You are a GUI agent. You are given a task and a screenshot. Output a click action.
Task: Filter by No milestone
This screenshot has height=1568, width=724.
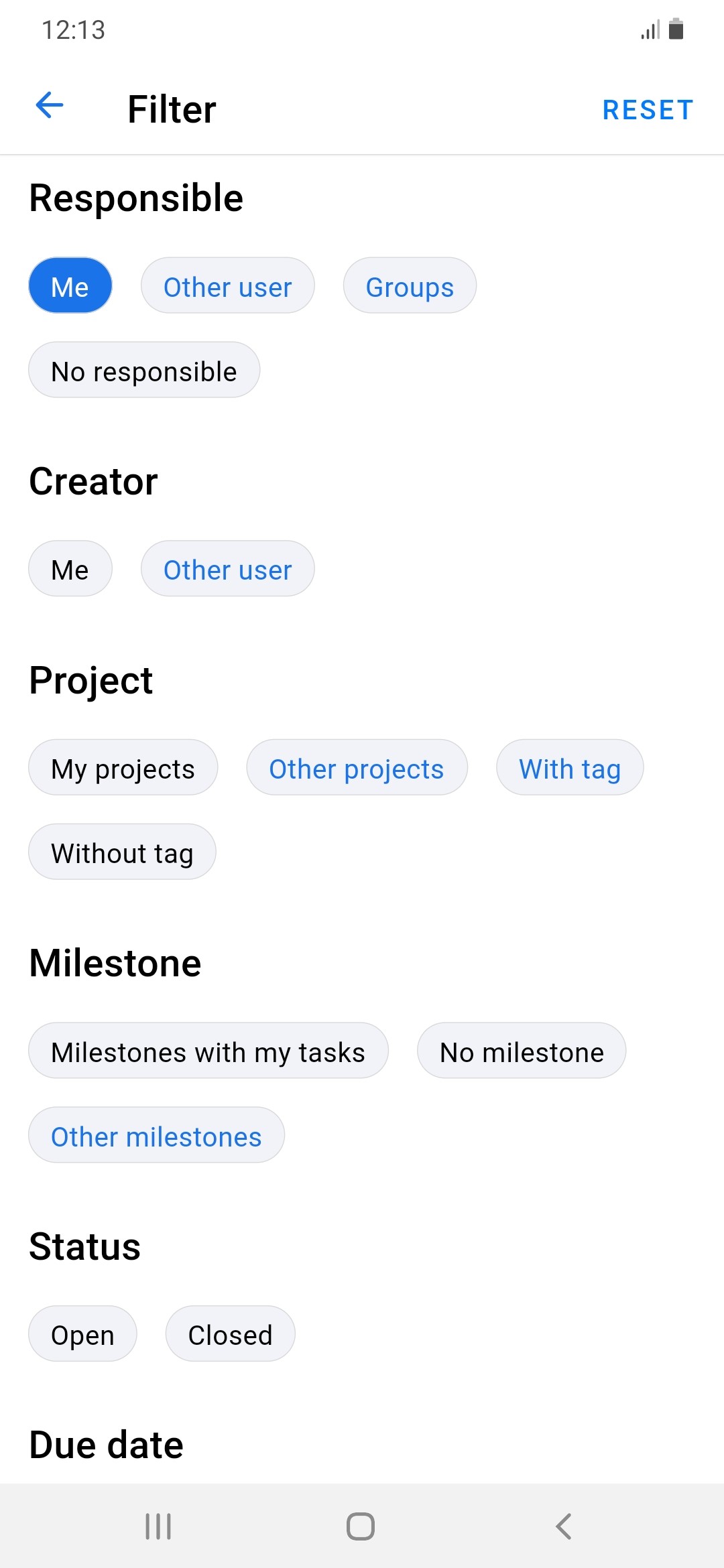[x=522, y=1051]
